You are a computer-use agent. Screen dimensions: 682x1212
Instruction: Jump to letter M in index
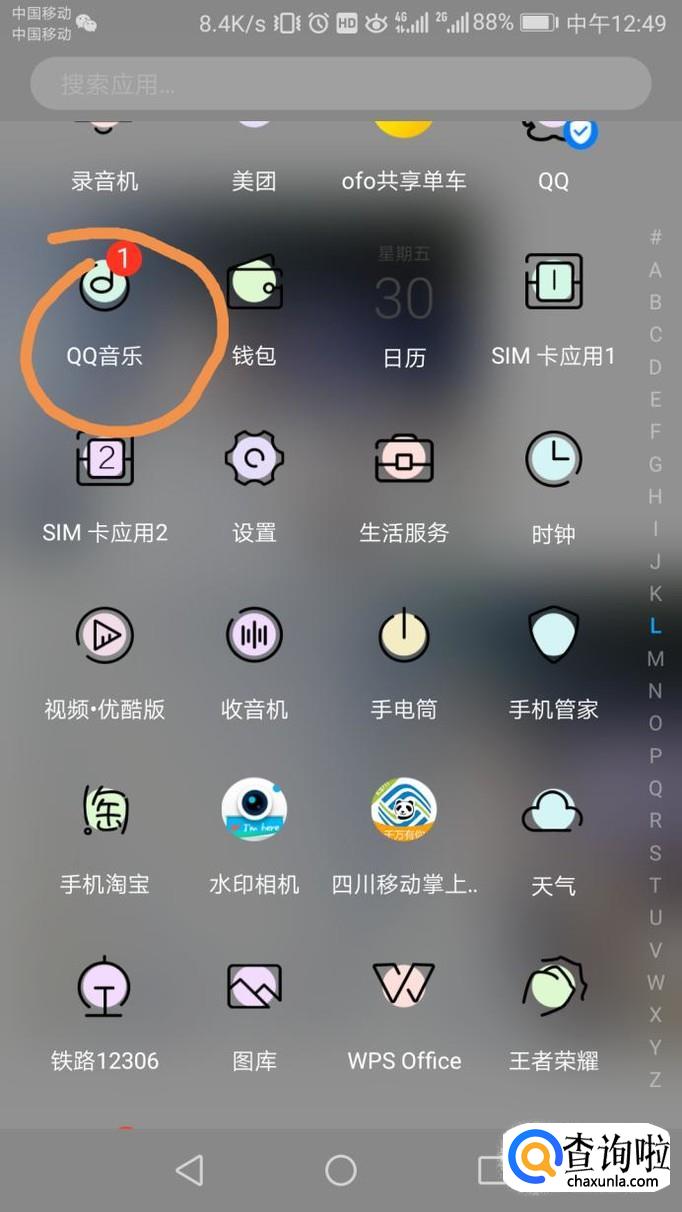(655, 658)
